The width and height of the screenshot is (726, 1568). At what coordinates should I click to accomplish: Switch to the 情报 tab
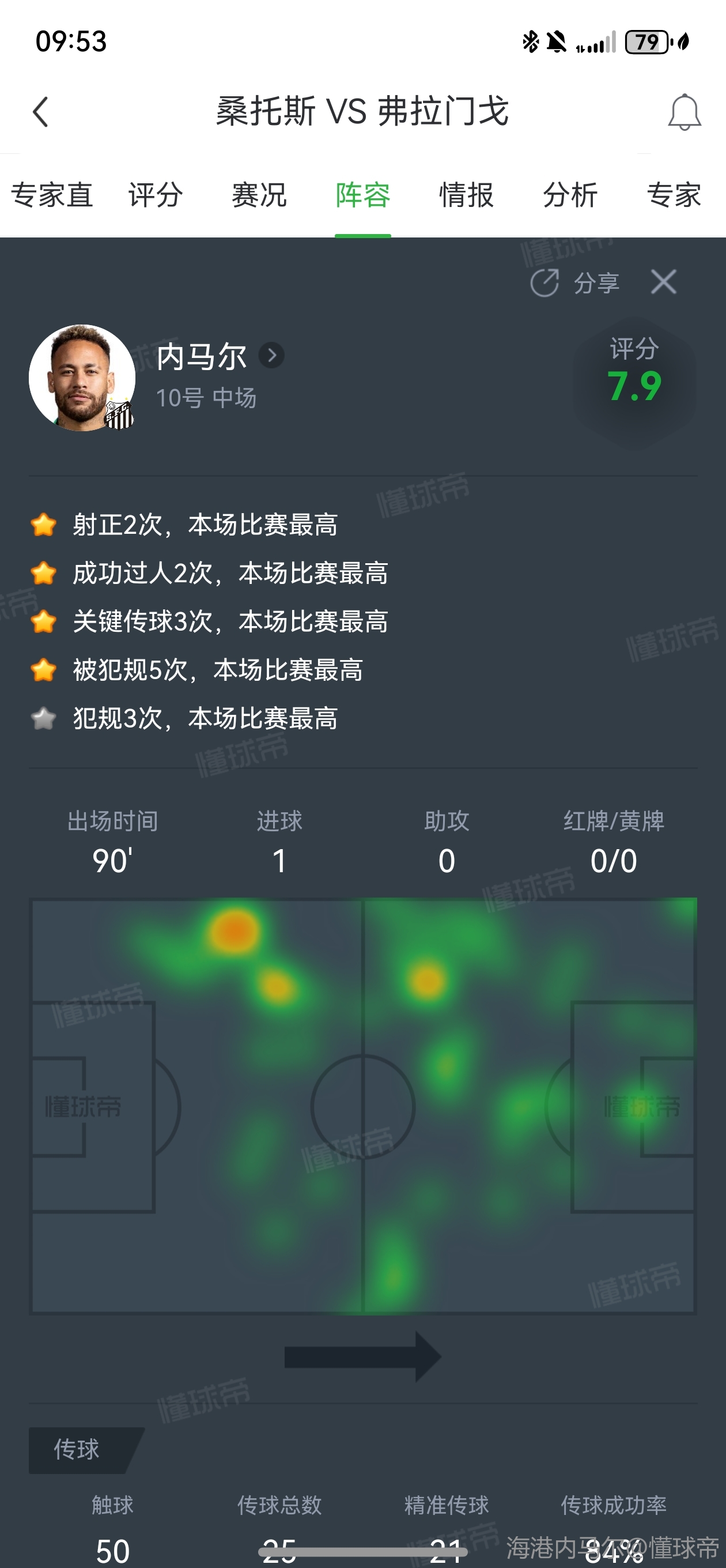coord(466,195)
